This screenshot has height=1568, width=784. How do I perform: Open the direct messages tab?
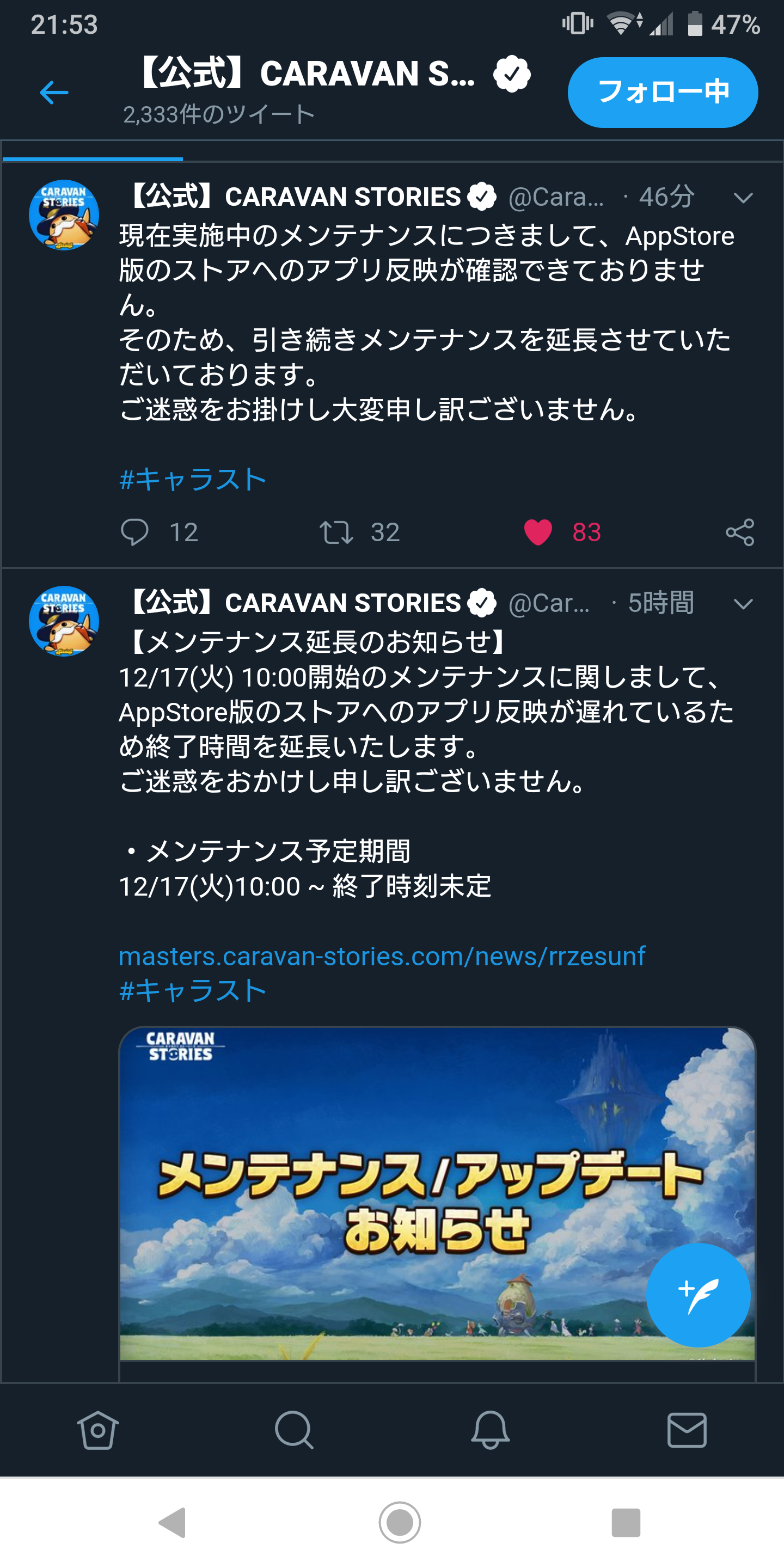tap(687, 1430)
